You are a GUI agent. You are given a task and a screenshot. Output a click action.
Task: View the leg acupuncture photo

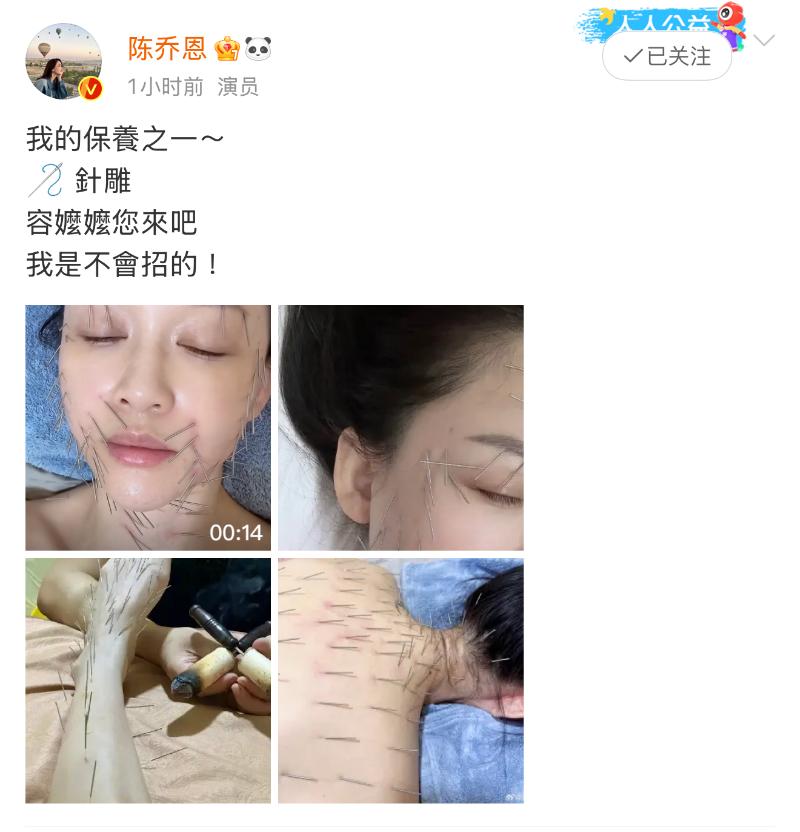click(148, 681)
